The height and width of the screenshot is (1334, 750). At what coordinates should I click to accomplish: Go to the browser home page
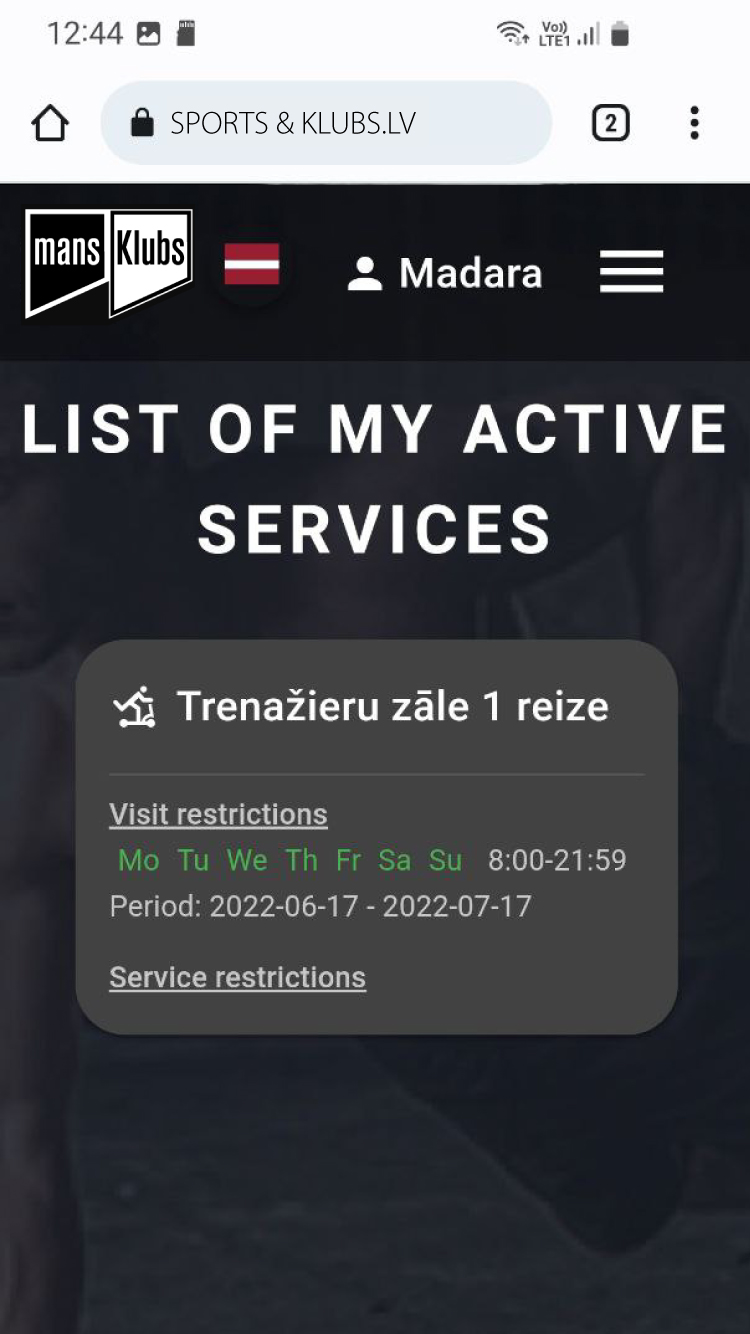[x=50, y=124]
